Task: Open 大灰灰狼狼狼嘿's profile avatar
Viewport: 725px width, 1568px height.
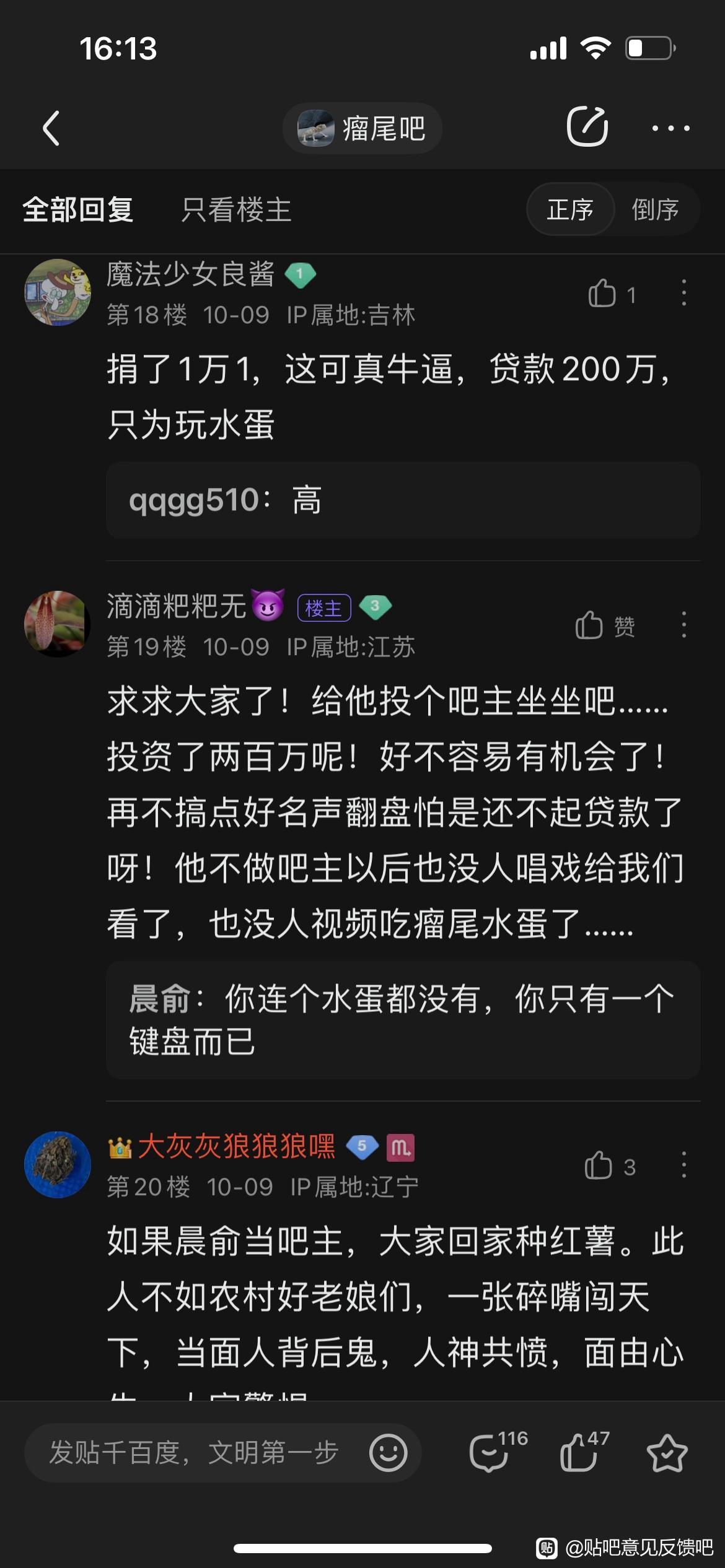Action: coord(58,1164)
